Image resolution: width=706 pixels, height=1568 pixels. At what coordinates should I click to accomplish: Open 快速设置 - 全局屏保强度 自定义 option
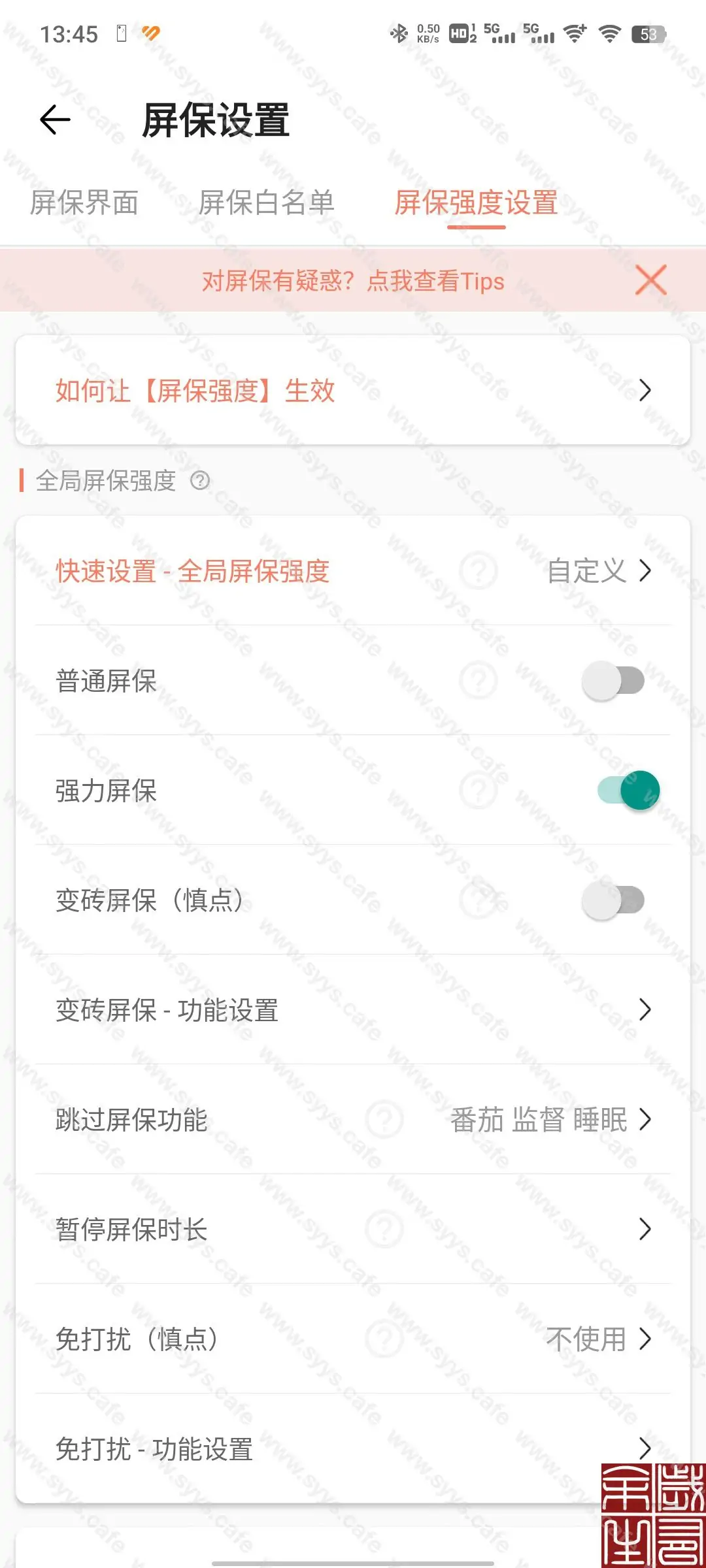pos(587,571)
